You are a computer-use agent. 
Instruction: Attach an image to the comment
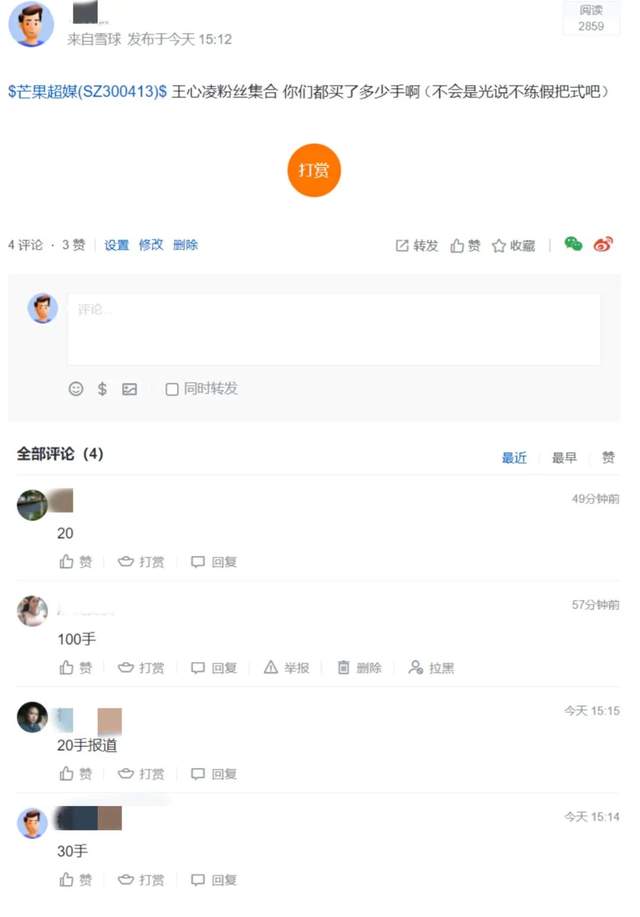tap(129, 389)
